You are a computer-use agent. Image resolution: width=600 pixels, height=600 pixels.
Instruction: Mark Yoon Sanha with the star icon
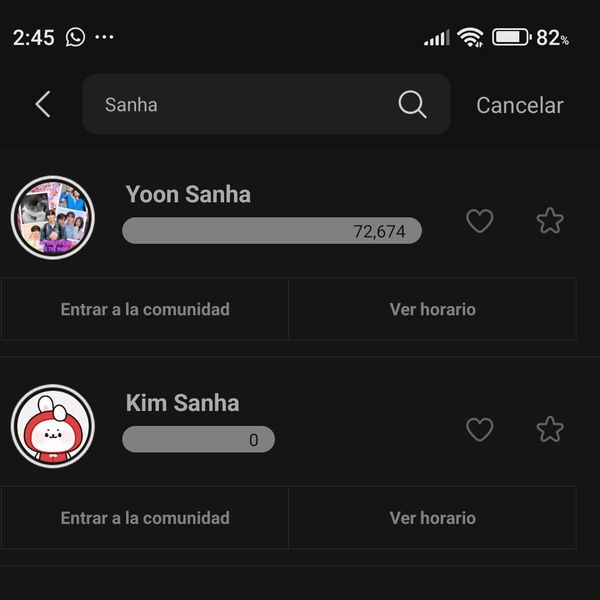coord(550,221)
